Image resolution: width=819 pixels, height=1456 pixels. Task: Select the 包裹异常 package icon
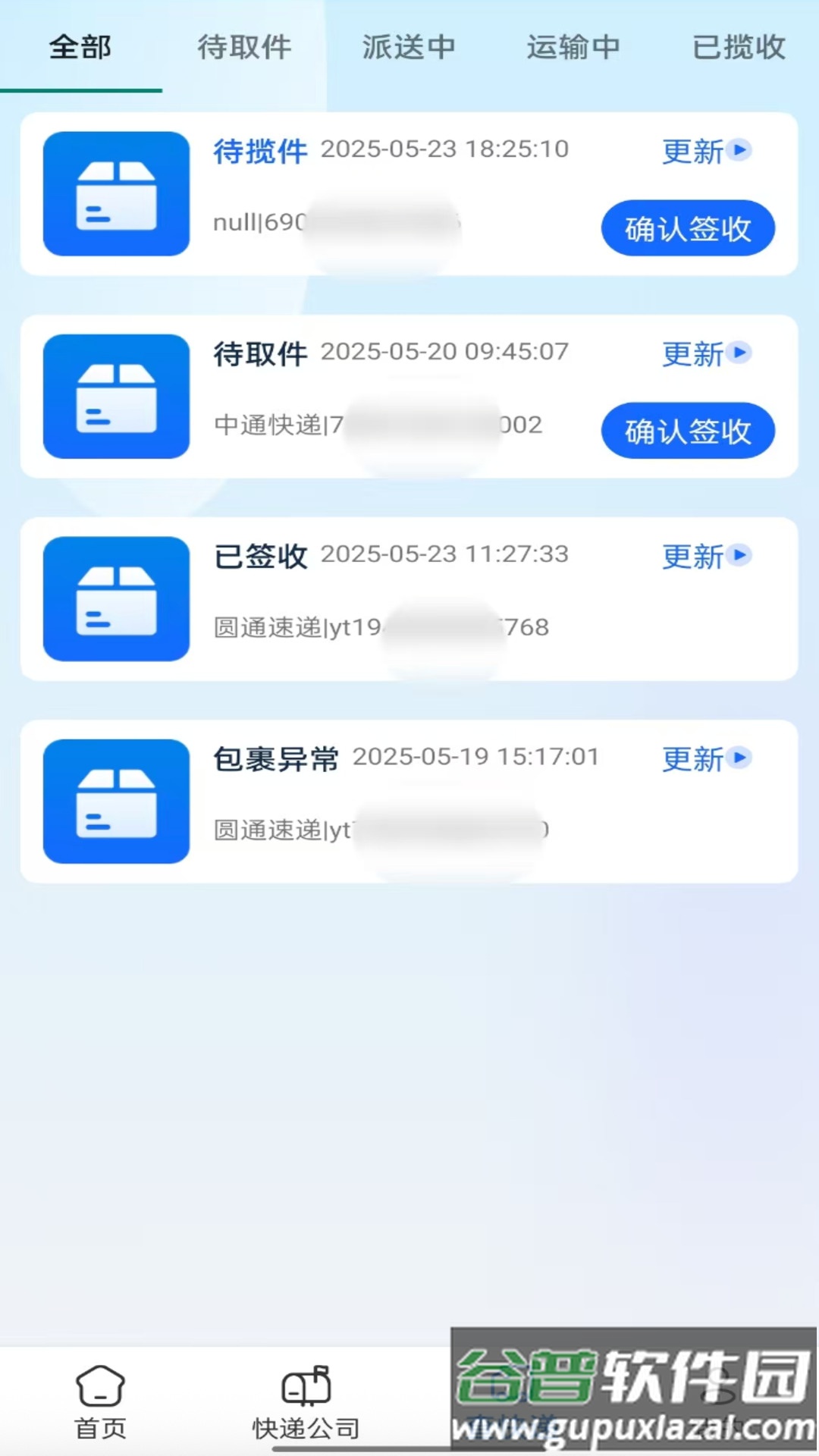click(x=115, y=802)
